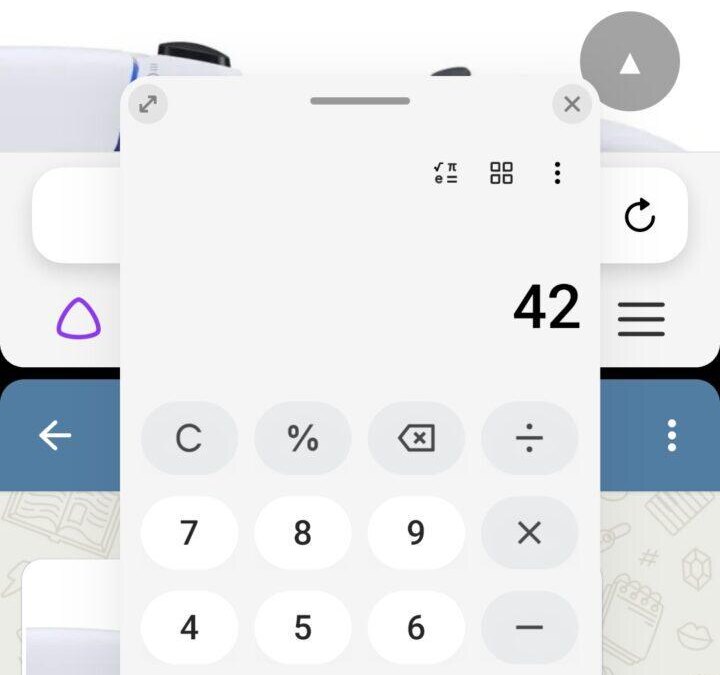
Task: Enter the digit 9
Action: 416,533
